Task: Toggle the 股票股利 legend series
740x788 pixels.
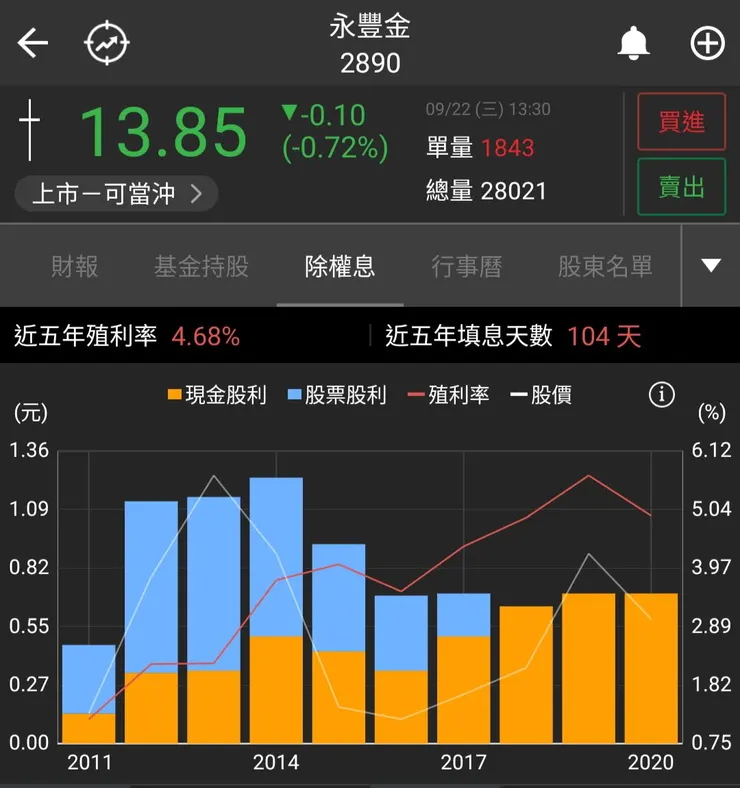Action: (x=340, y=395)
